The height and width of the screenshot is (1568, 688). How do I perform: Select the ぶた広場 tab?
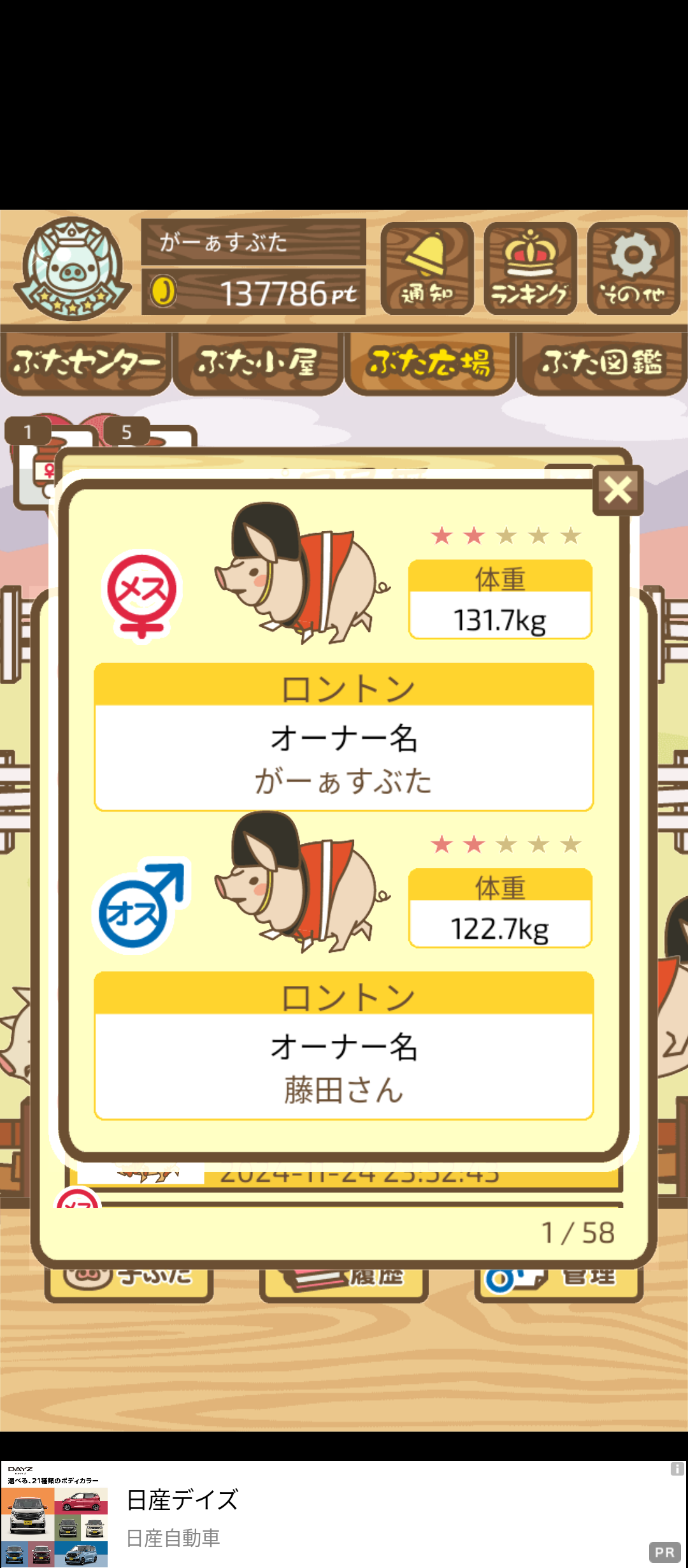tap(430, 362)
